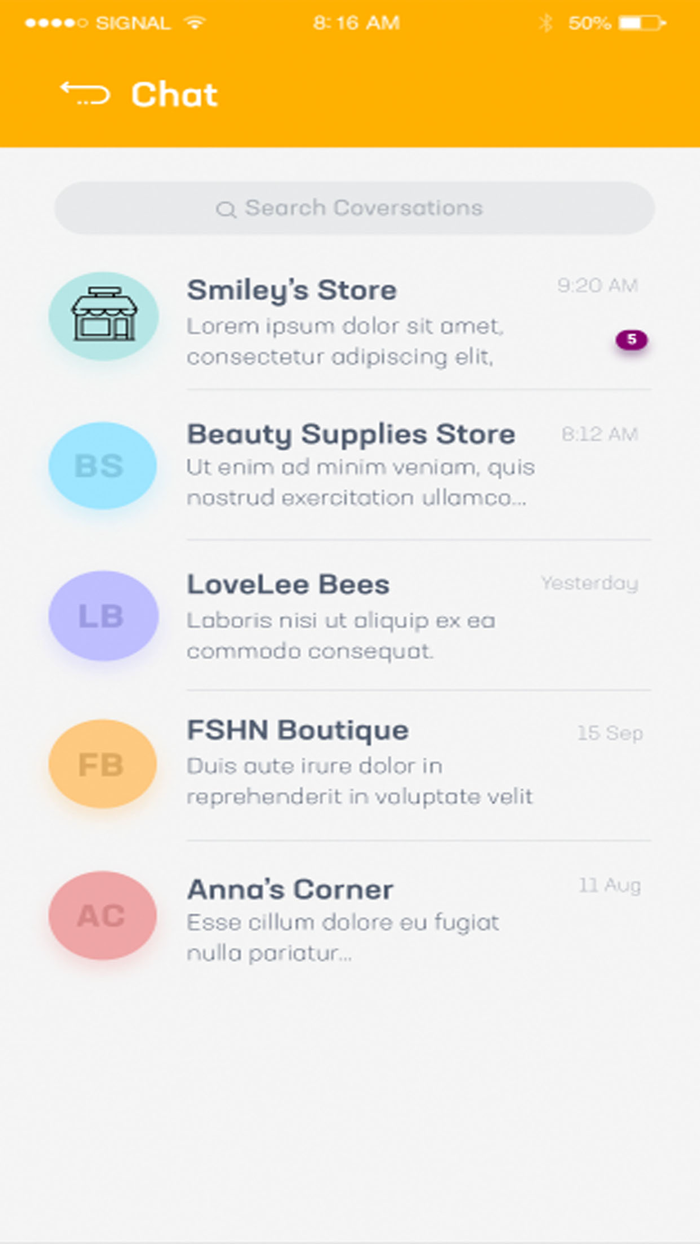Open the chat with LoveLee Bees
The height and width of the screenshot is (1244, 700).
[x=350, y=615]
